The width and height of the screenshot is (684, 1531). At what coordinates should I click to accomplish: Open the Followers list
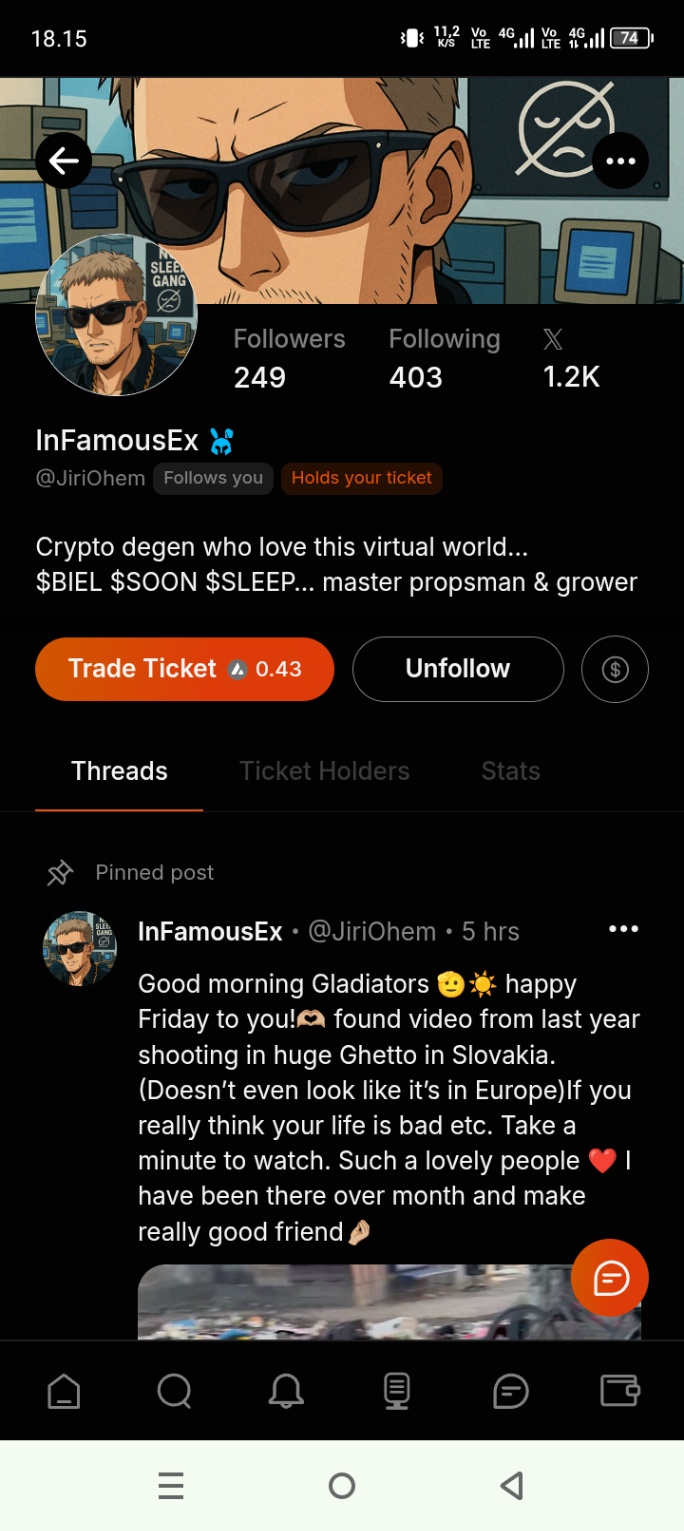tap(288, 360)
